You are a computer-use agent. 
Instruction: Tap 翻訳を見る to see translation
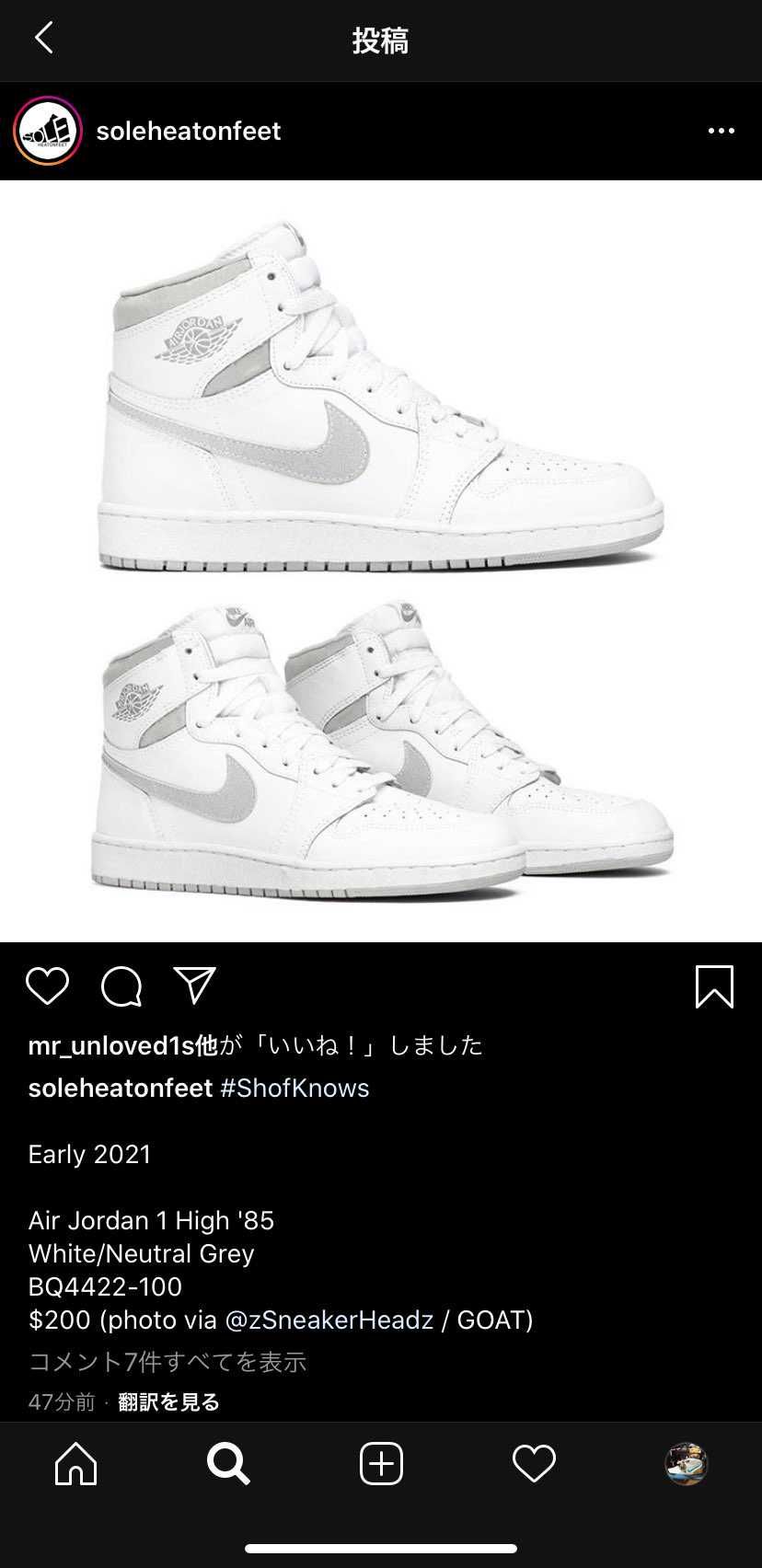pyautogui.click(x=169, y=1401)
